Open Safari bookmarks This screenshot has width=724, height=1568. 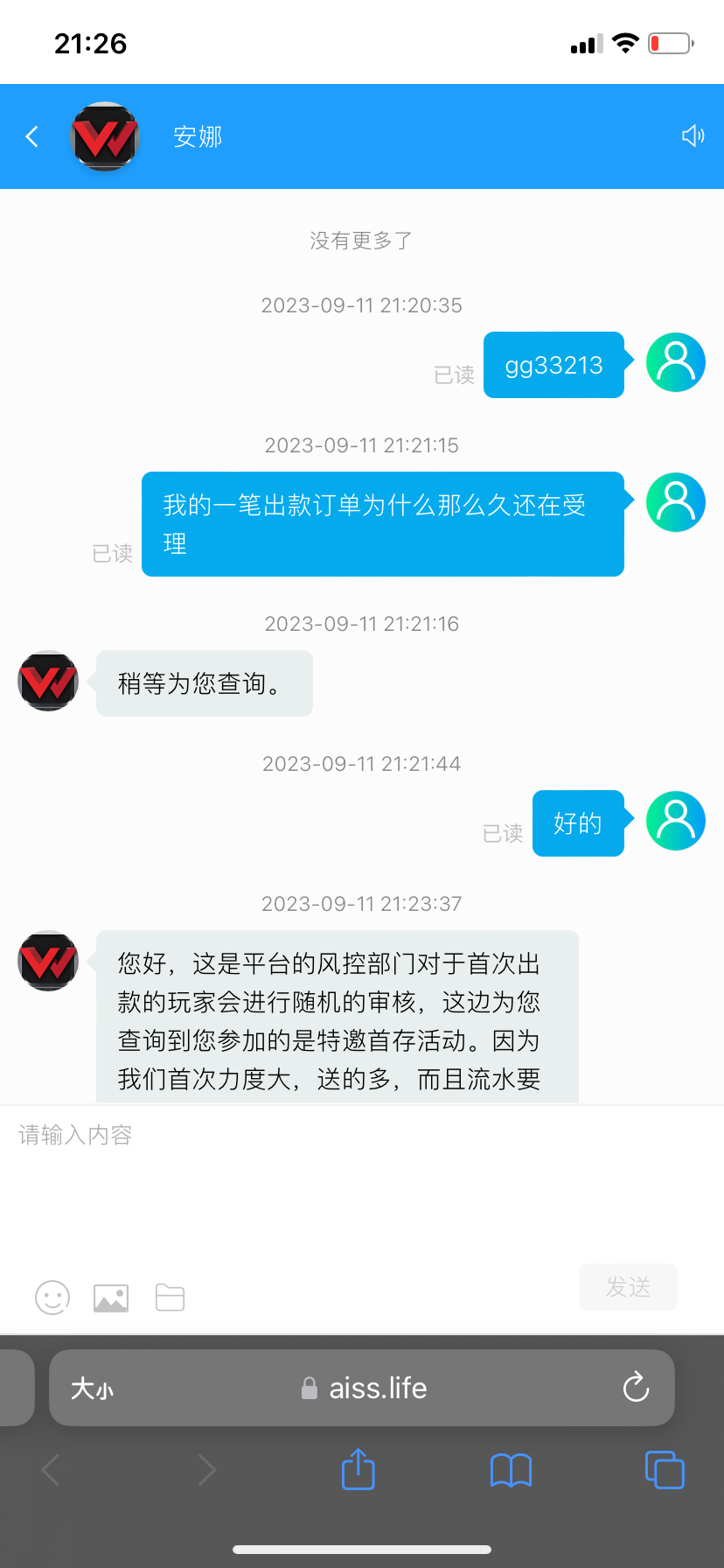(x=511, y=1470)
